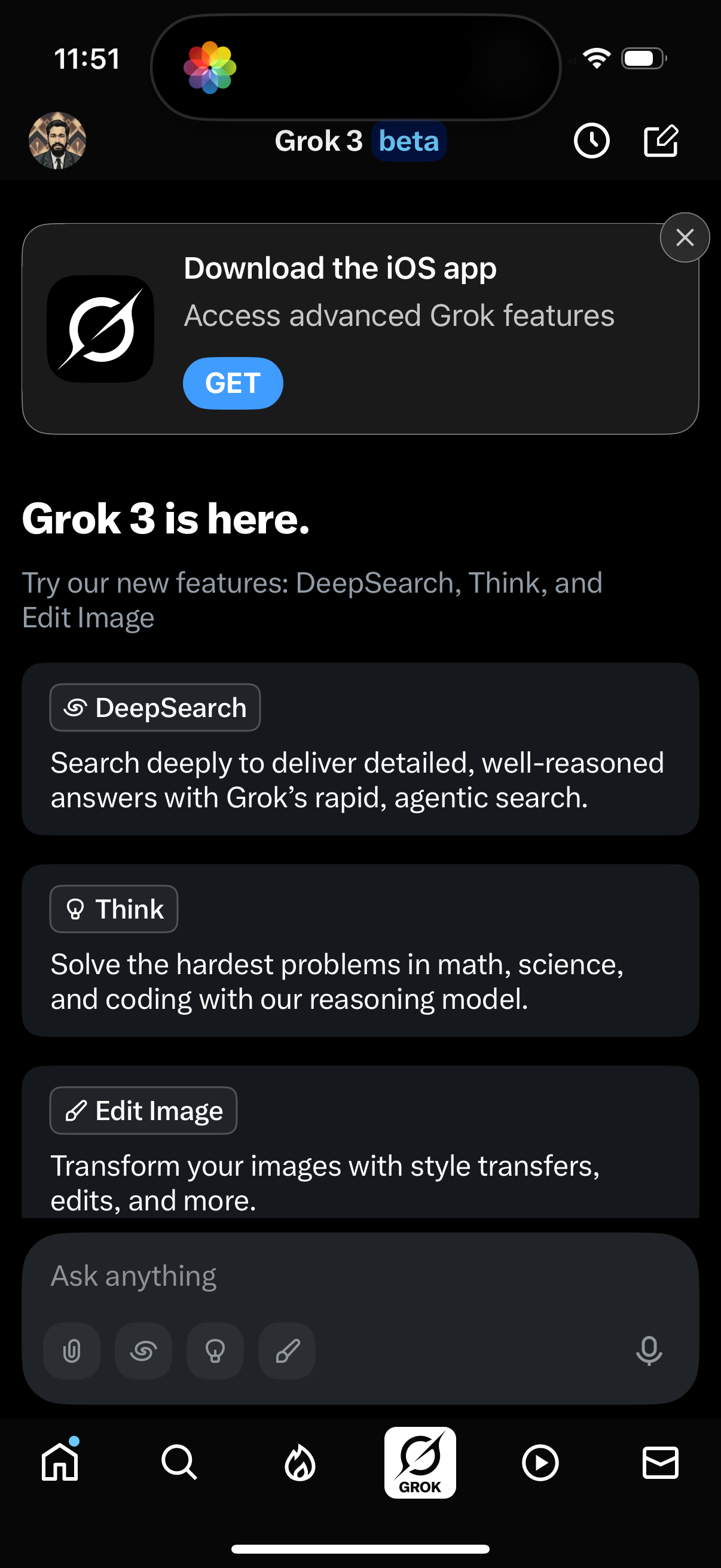Start voice input with the microphone
Image resolution: width=721 pixels, height=1568 pixels.
649,1352
